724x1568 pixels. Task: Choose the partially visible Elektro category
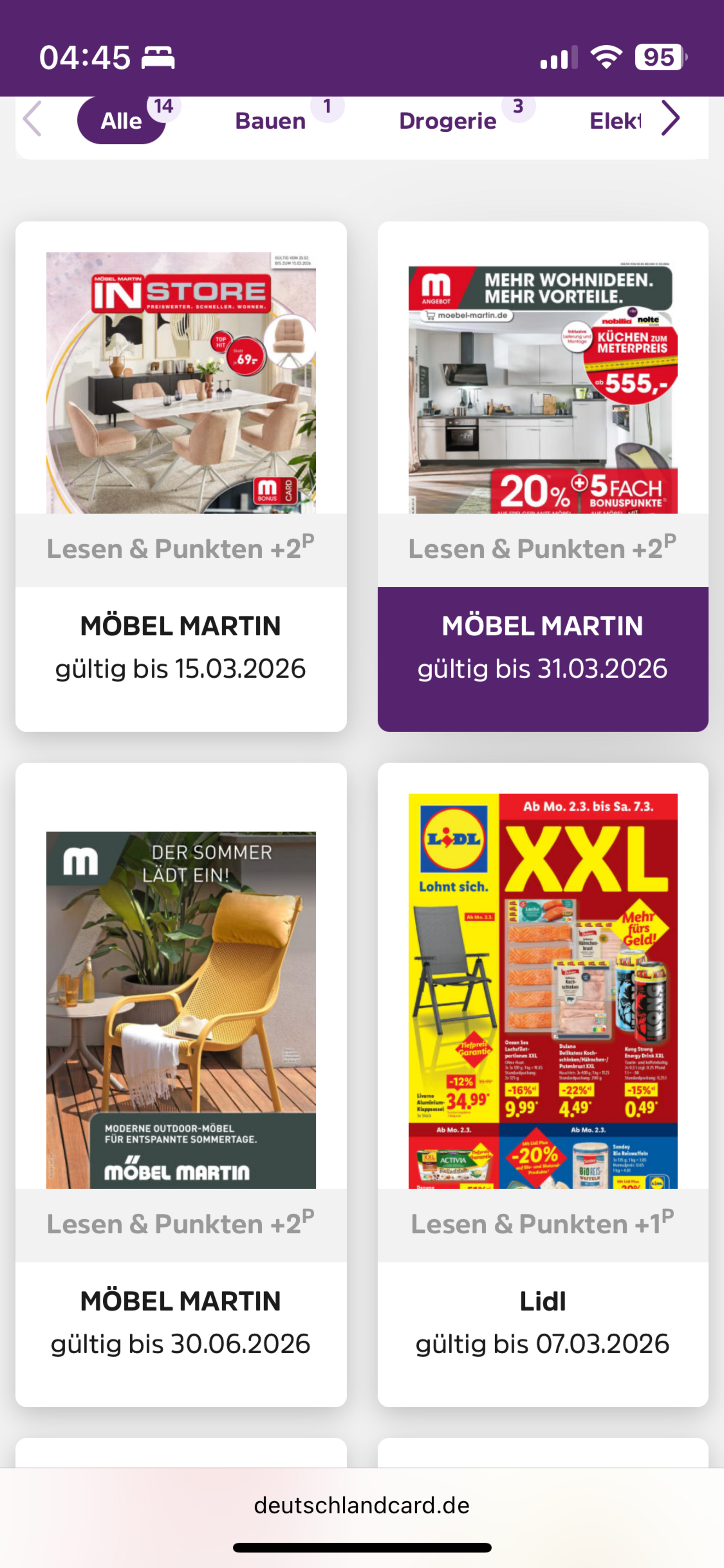tap(614, 121)
